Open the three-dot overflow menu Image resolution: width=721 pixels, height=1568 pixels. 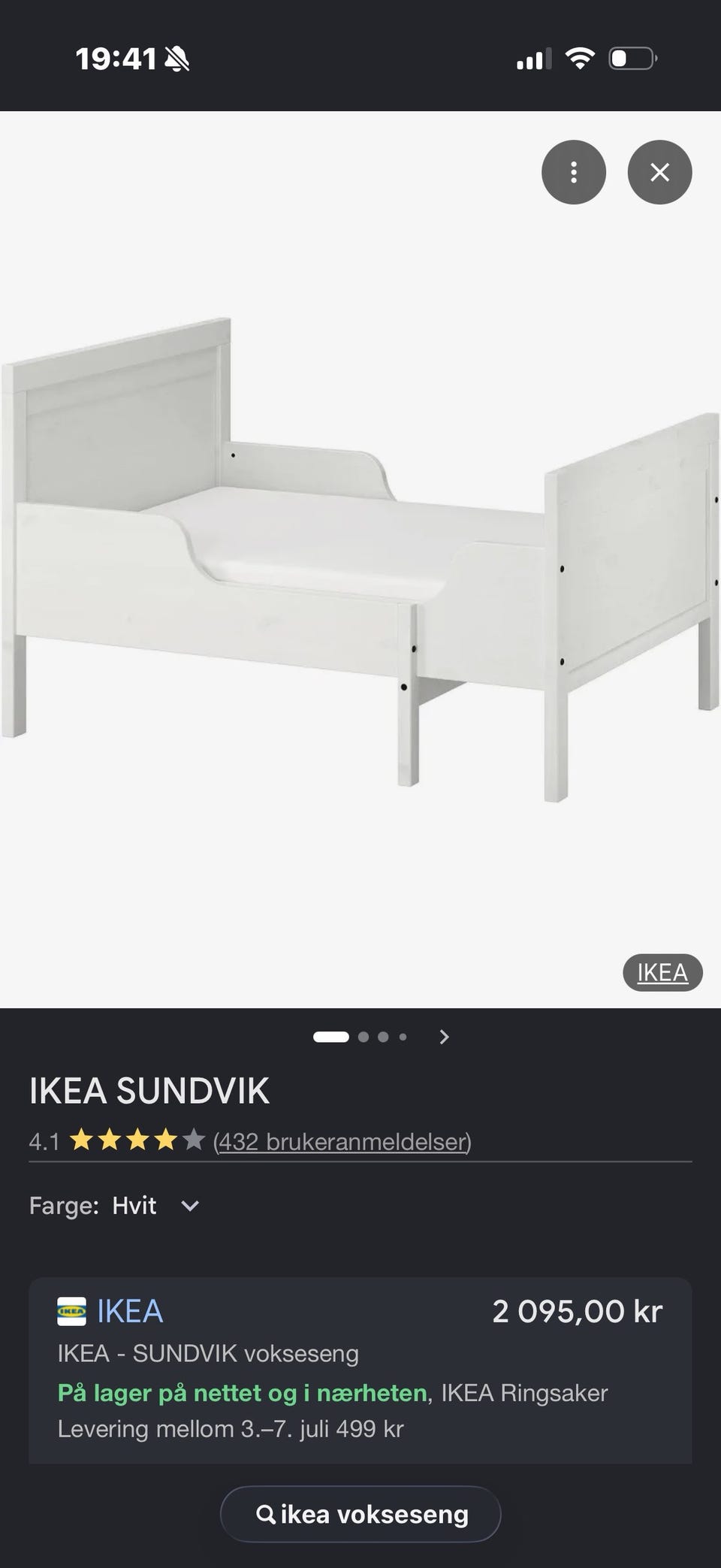(x=573, y=172)
